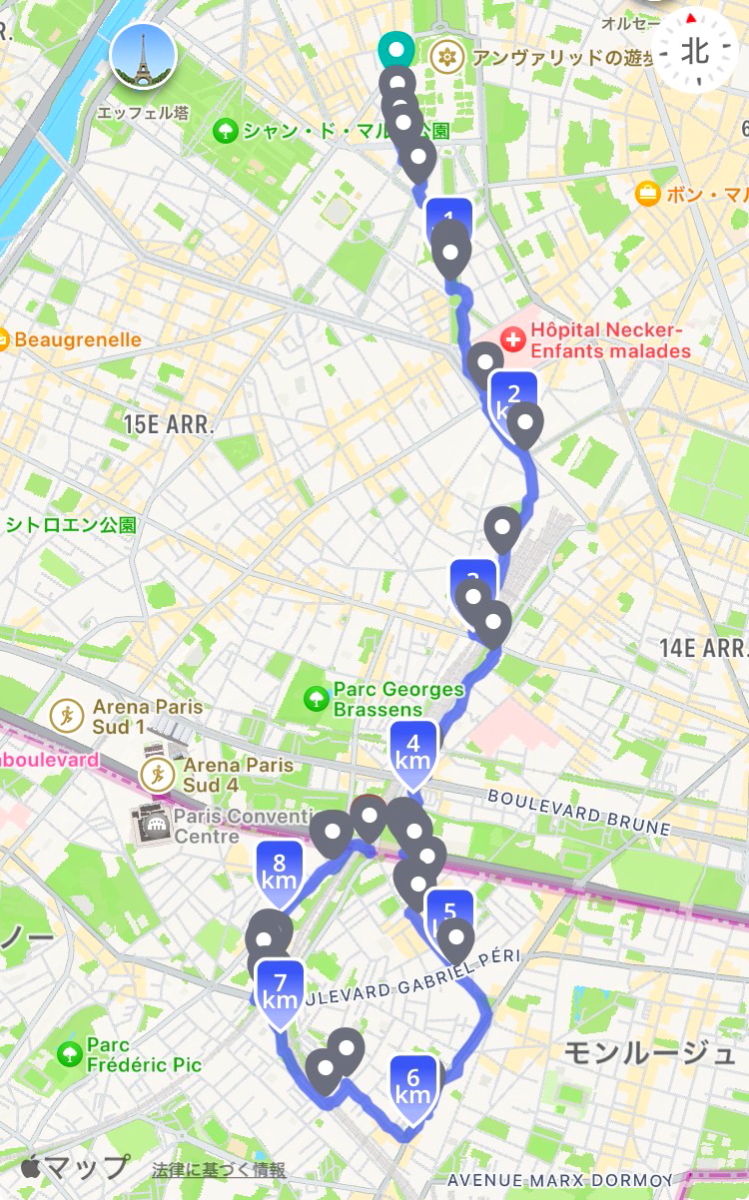Screen dimensions: 749x1200
Task: Select the シャン・ド・マルス公園 park marker
Action: (225, 130)
